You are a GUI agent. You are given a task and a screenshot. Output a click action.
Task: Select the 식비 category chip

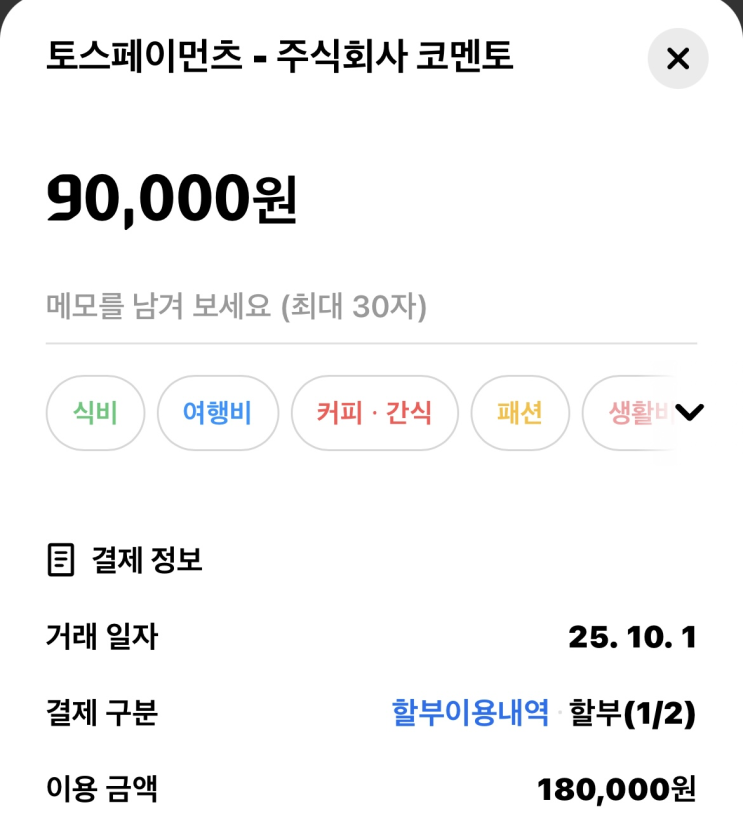coord(96,413)
